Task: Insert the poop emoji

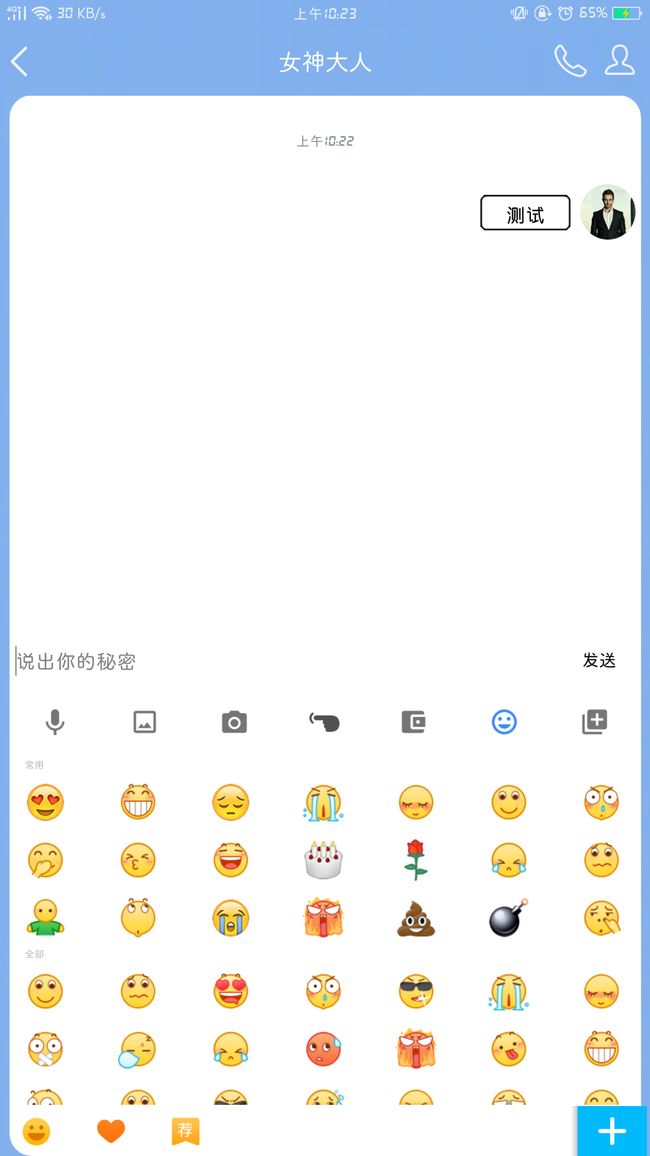Action: click(416, 919)
